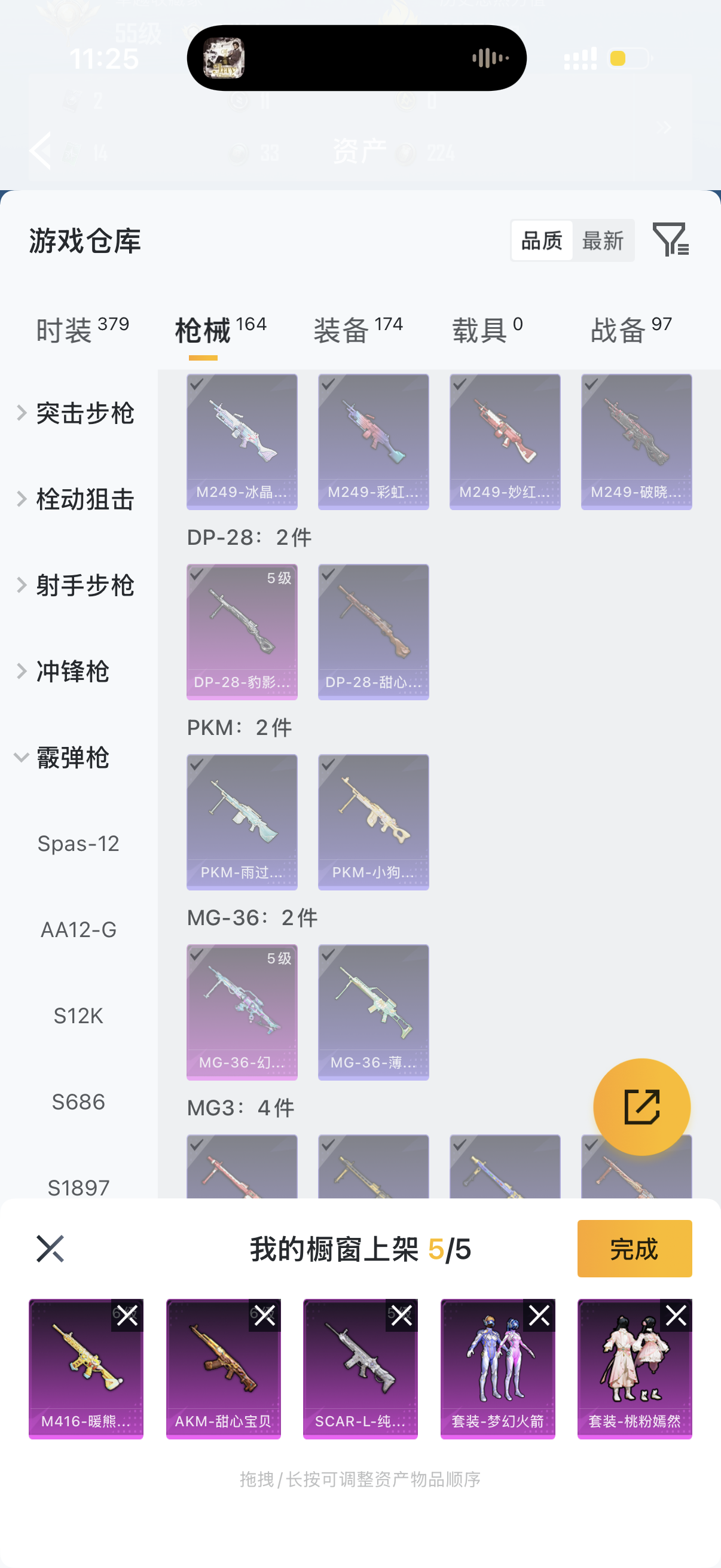Choose the PKM-小狗 skin
The width and height of the screenshot is (721, 1568).
point(373,822)
